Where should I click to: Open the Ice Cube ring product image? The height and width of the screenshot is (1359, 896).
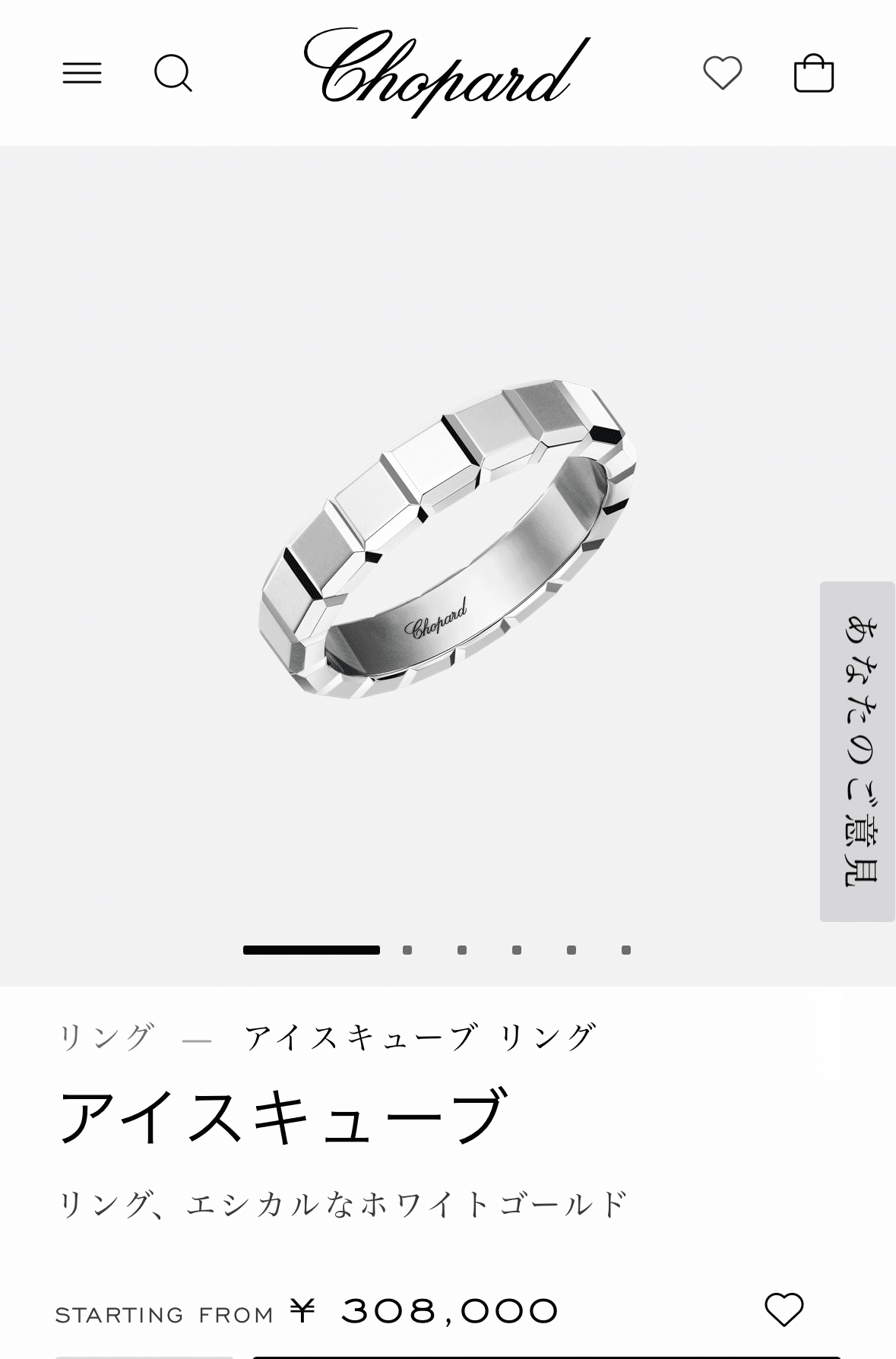(x=447, y=540)
